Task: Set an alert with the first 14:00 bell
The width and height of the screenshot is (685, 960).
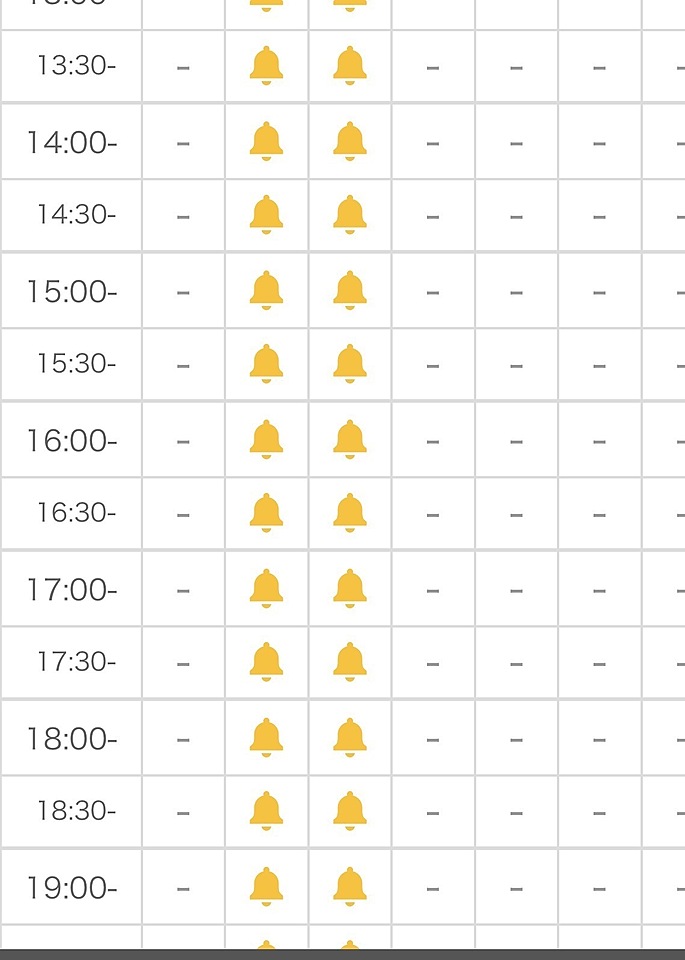Action: 266,141
